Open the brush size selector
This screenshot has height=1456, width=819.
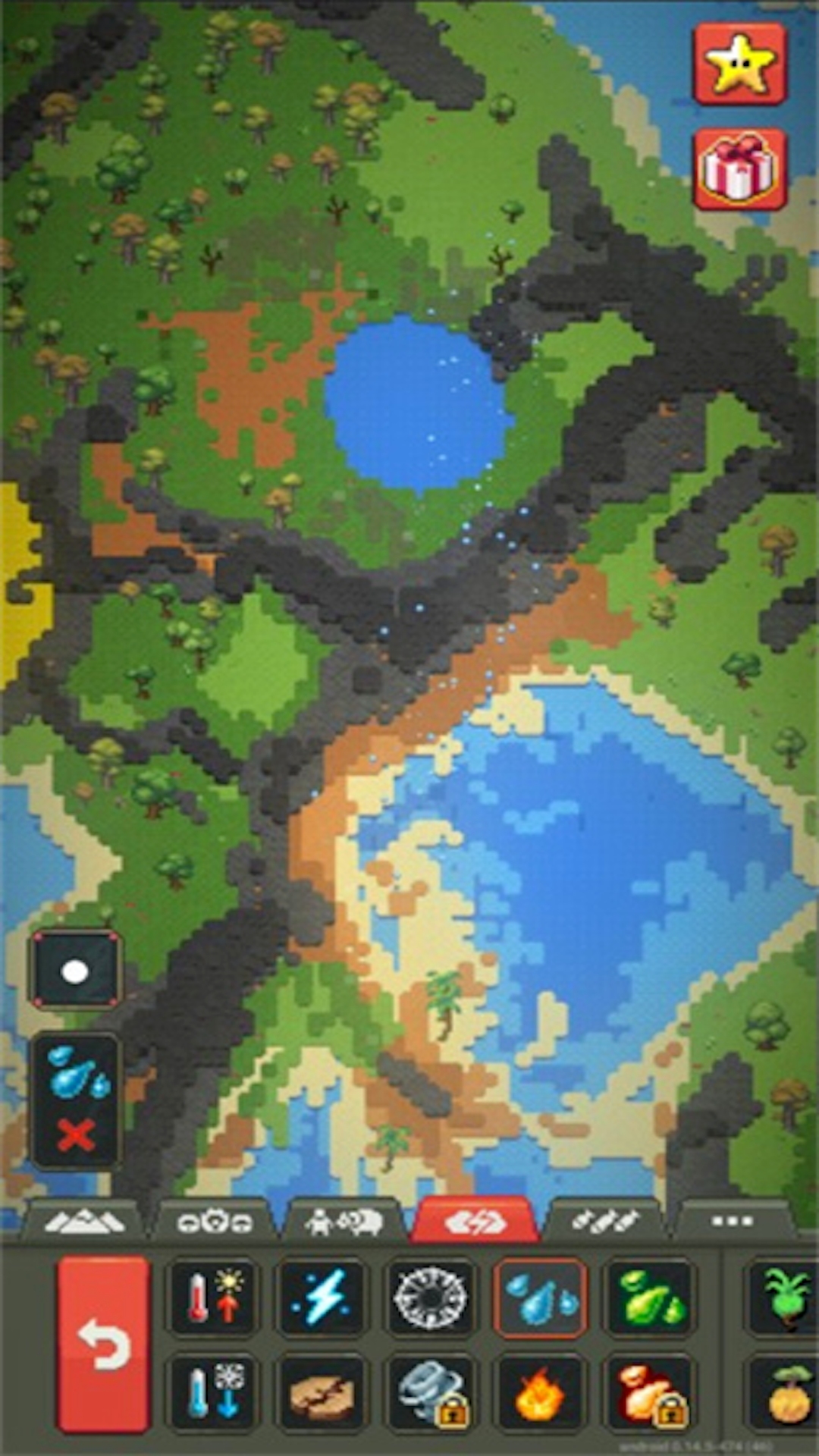75,971
